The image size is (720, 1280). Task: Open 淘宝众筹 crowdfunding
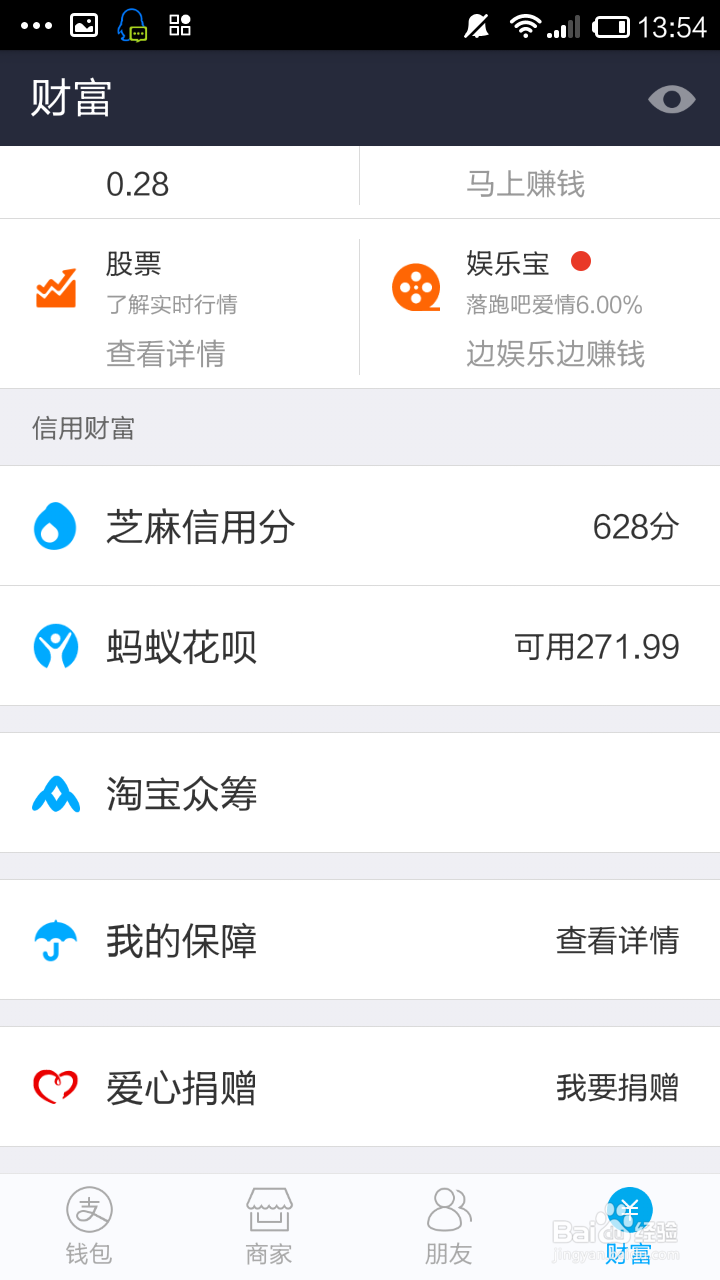point(360,793)
